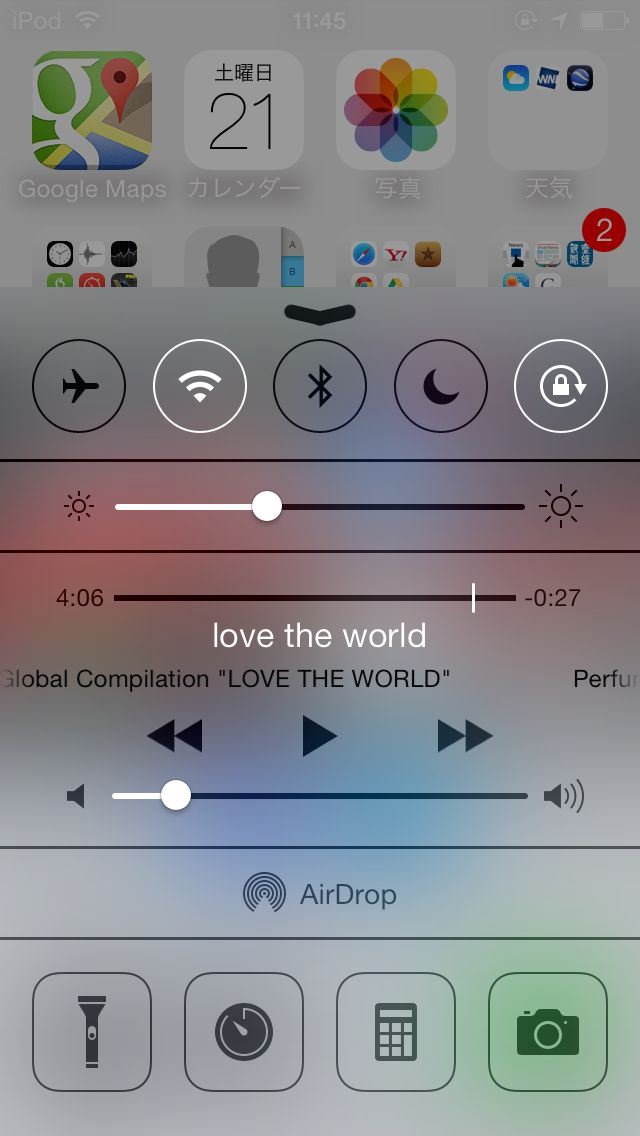Turn on the flashlight
The width and height of the screenshot is (640, 1136).
click(x=92, y=1032)
